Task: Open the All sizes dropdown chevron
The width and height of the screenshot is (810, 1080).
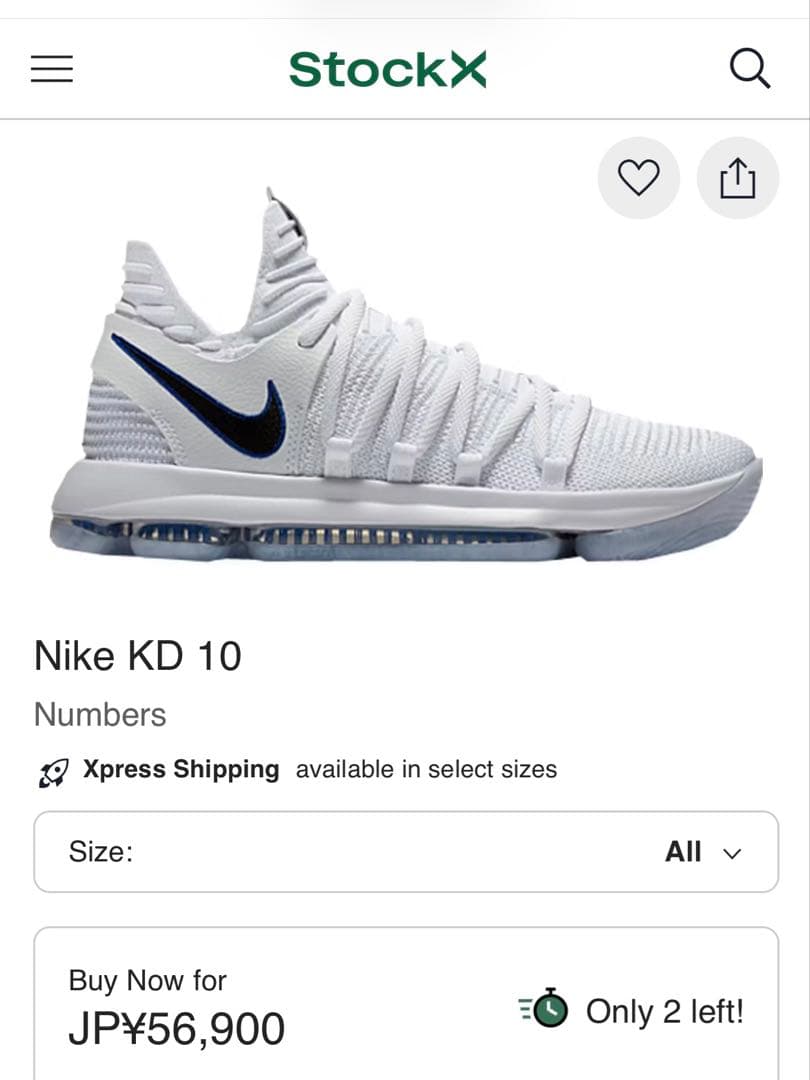Action: coord(731,852)
